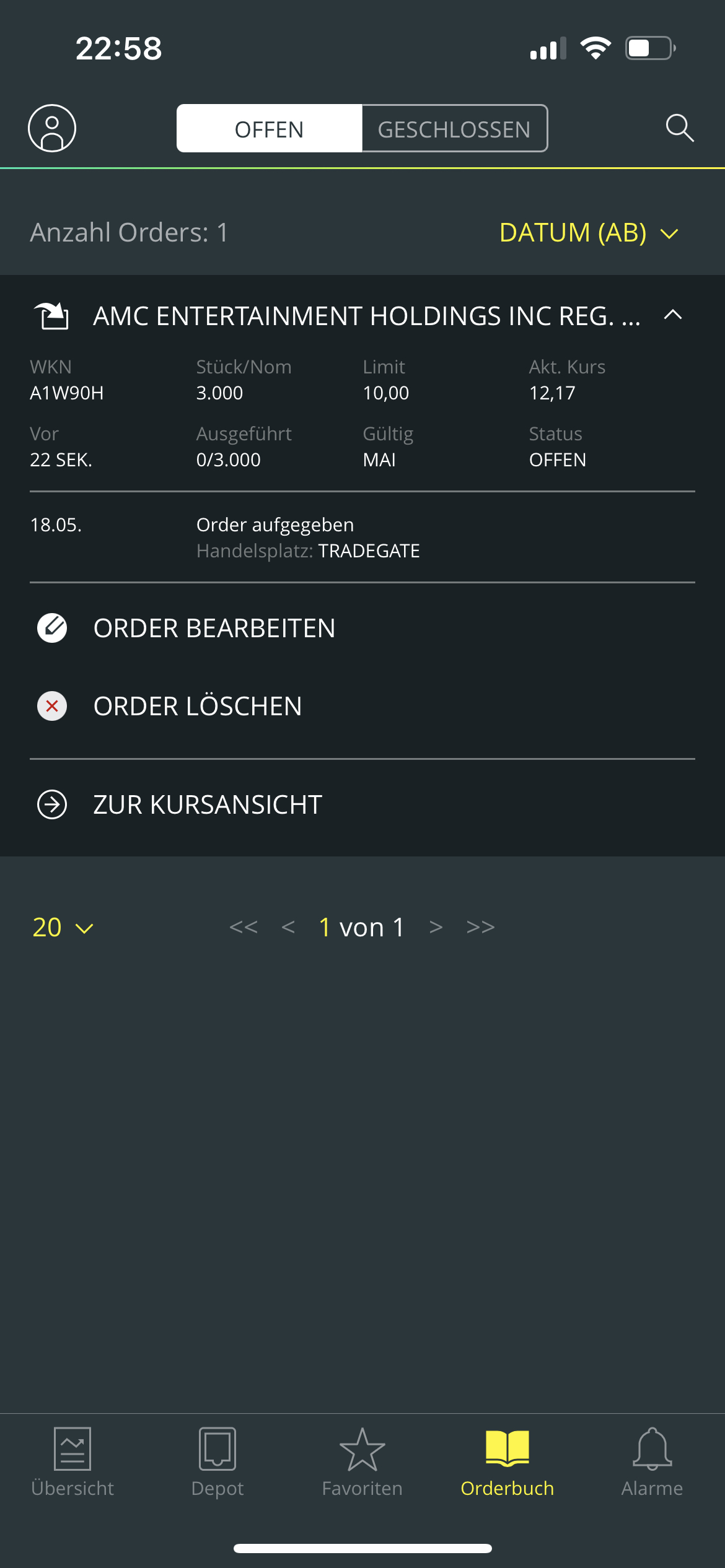Switch to the GESCHLOSSEN tab
Image resolution: width=725 pixels, height=1568 pixels.
454,128
